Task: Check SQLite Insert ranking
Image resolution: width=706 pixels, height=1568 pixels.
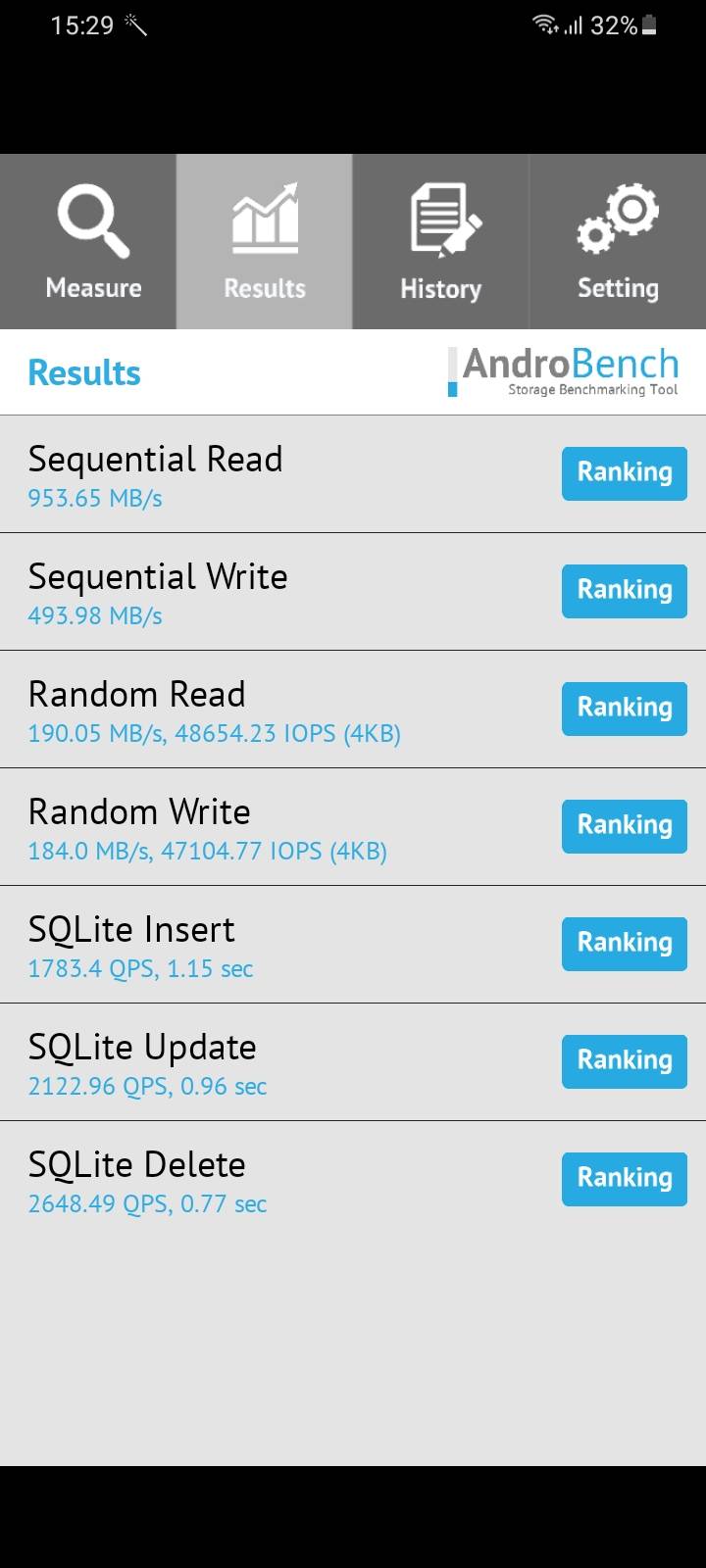Action: [x=625, y=944]
